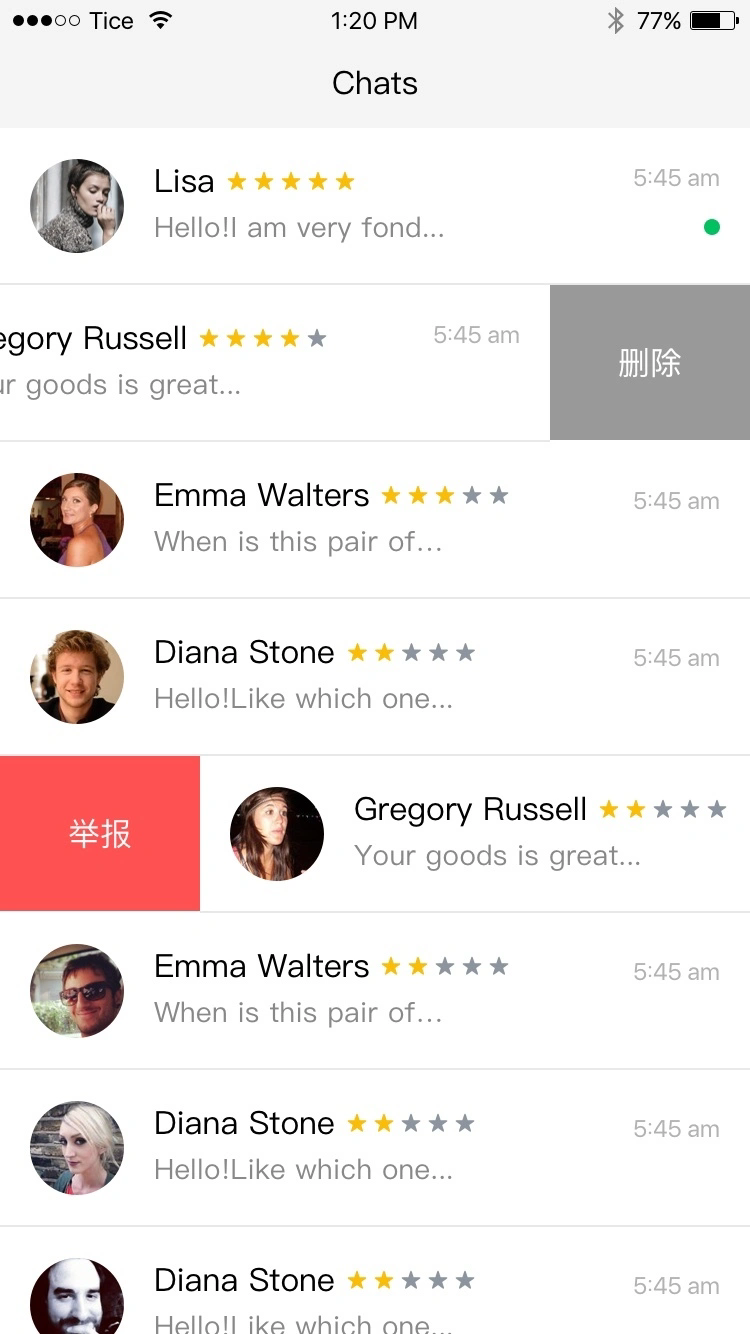Open Diana Stone's curly-haired avatar
Screen dimensions: 750x1334
77,676
